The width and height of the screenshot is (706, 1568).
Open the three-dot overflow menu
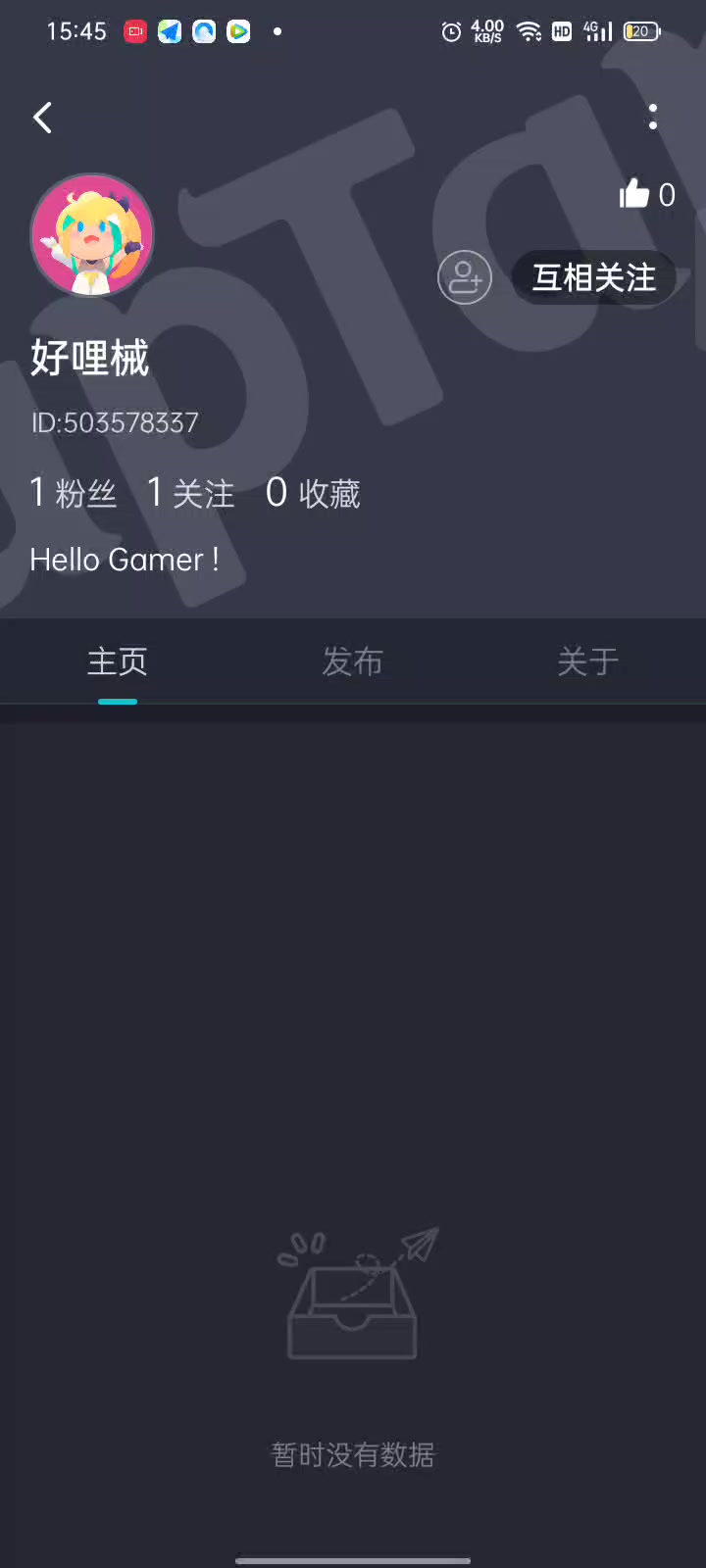653,118
